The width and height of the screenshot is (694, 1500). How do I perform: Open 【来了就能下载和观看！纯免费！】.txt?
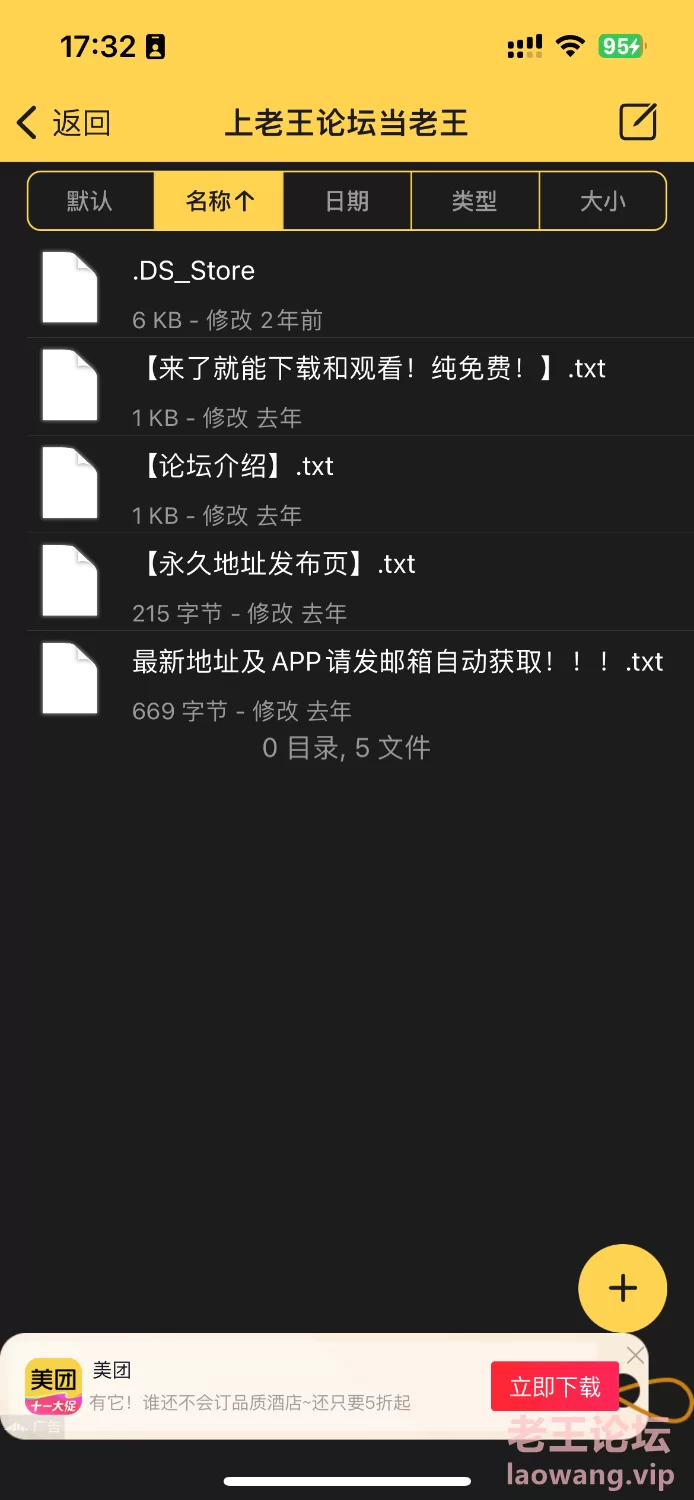click(368, 387)
